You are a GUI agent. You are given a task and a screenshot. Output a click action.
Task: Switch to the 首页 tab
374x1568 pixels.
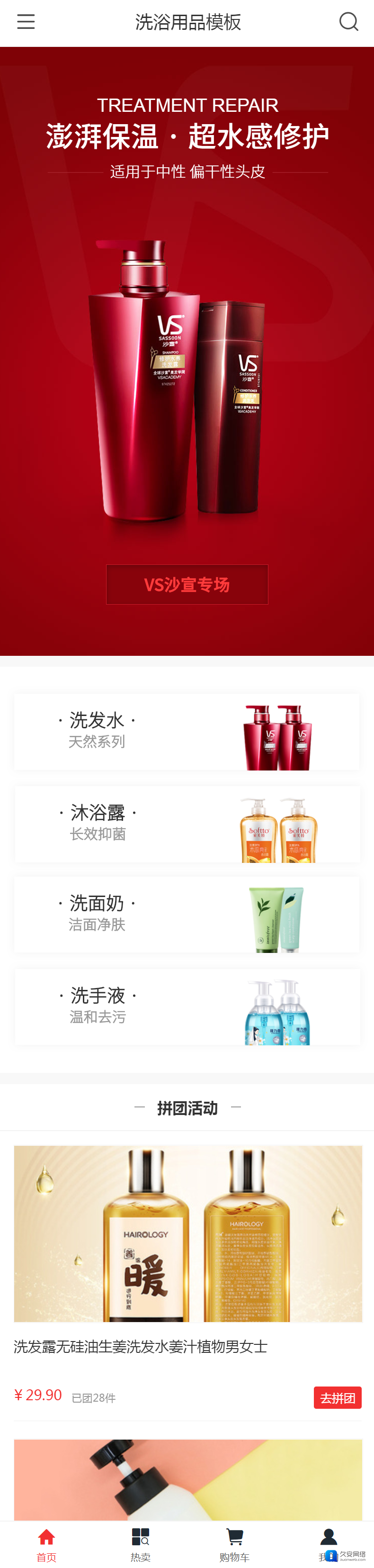click(x=47, y=1544)
